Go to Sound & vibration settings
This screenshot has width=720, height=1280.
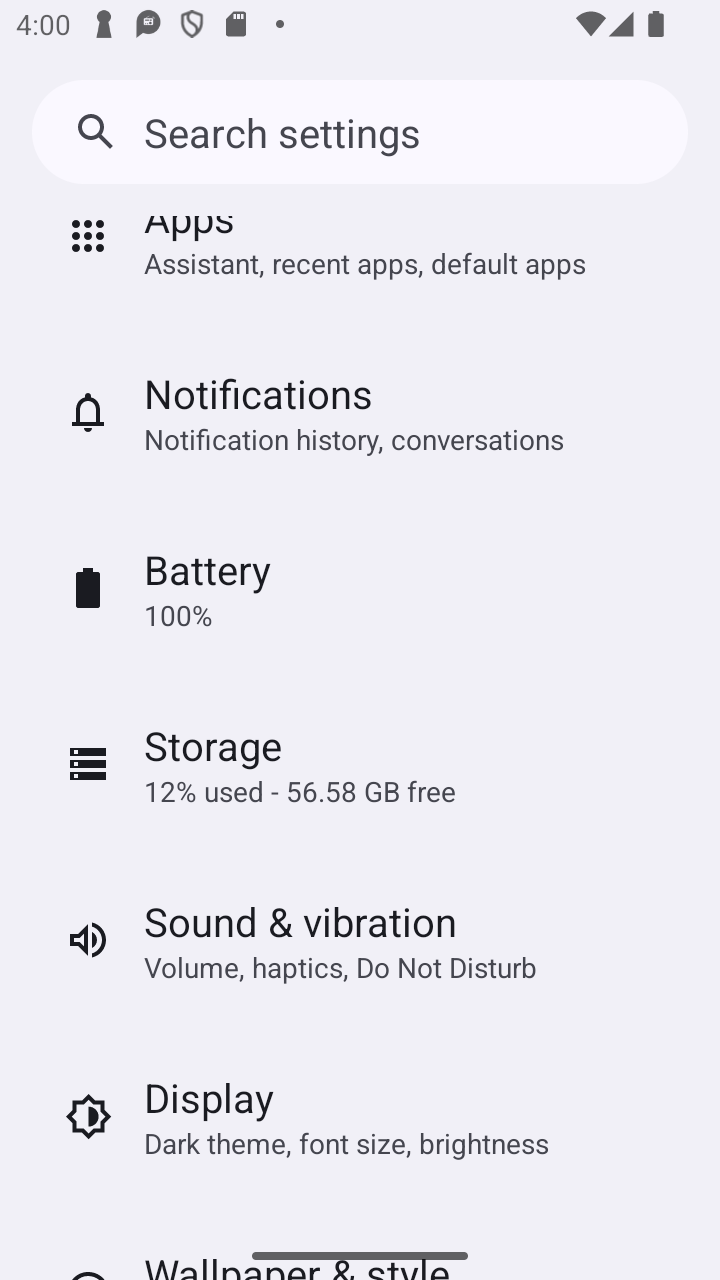click(x=360, y=942)
